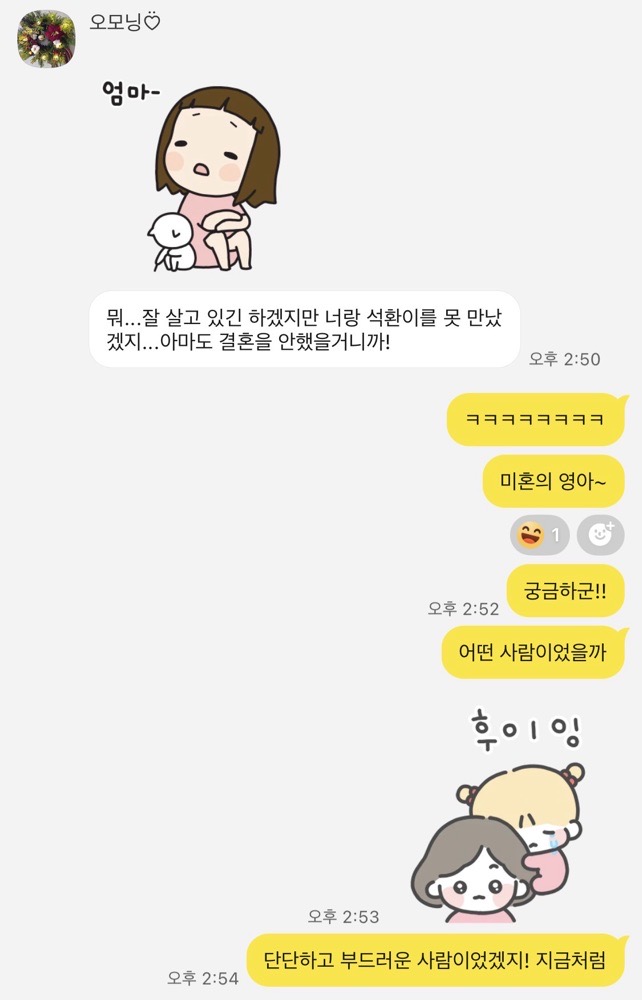Screen dimensions: 642x1000
Task: Add a new emoji reaction
Action: (600, 536)
